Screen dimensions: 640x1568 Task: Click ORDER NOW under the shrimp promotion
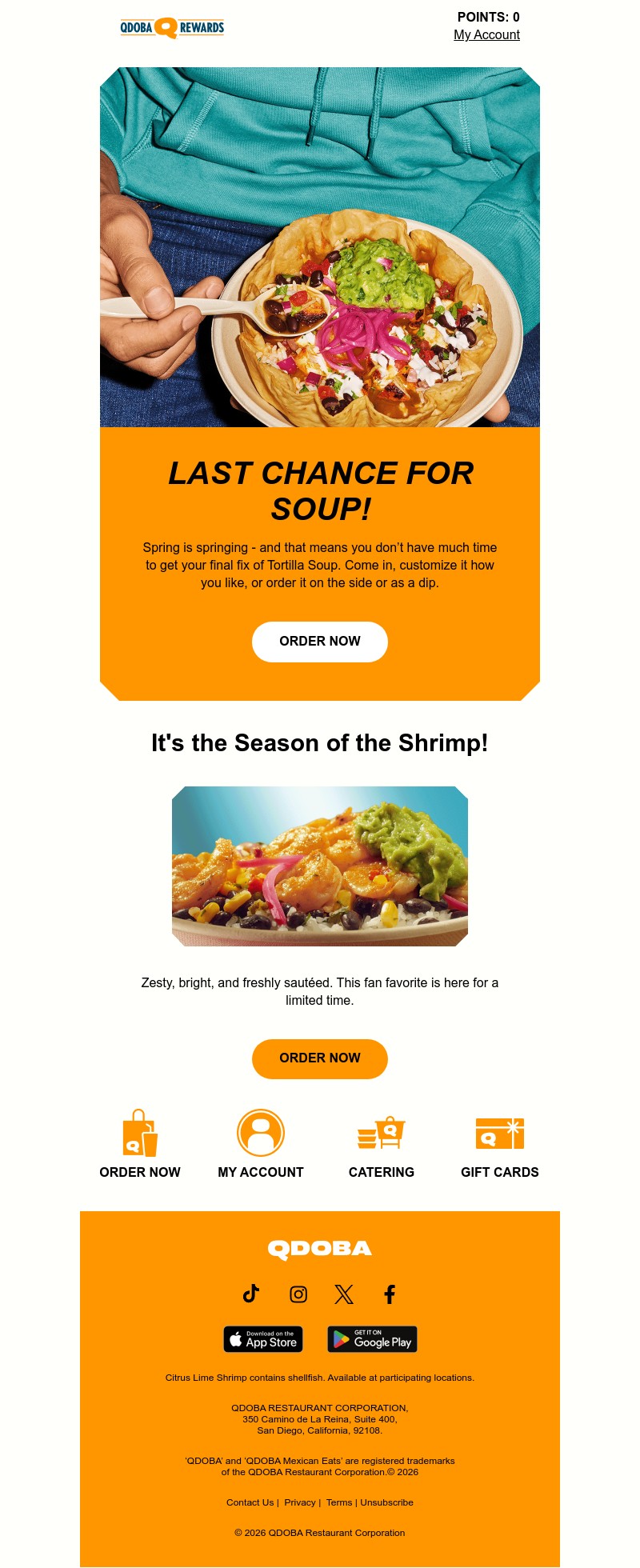pyautogui.click(x=319, y=1058)
